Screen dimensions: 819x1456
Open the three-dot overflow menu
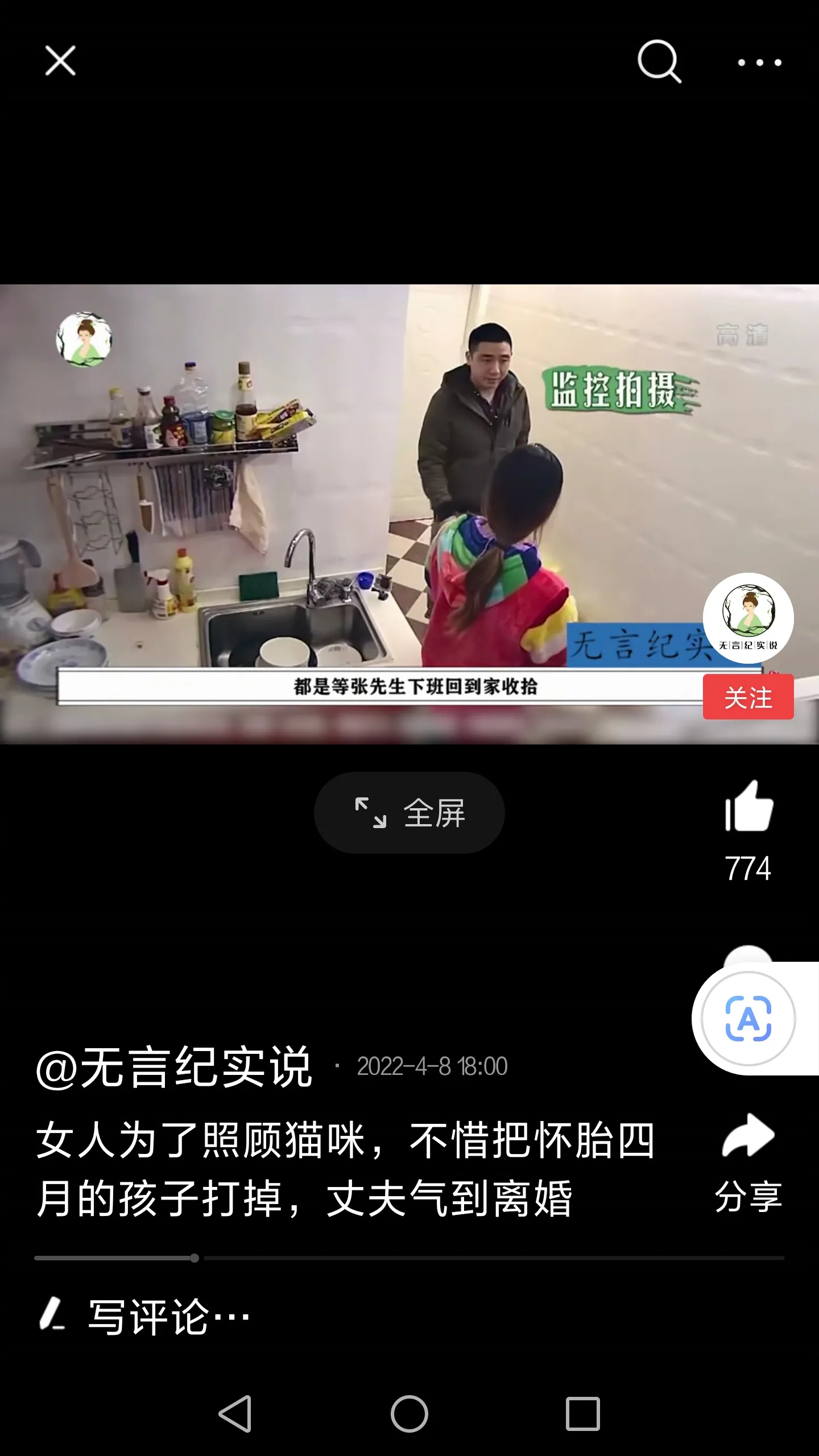(759, 63)
